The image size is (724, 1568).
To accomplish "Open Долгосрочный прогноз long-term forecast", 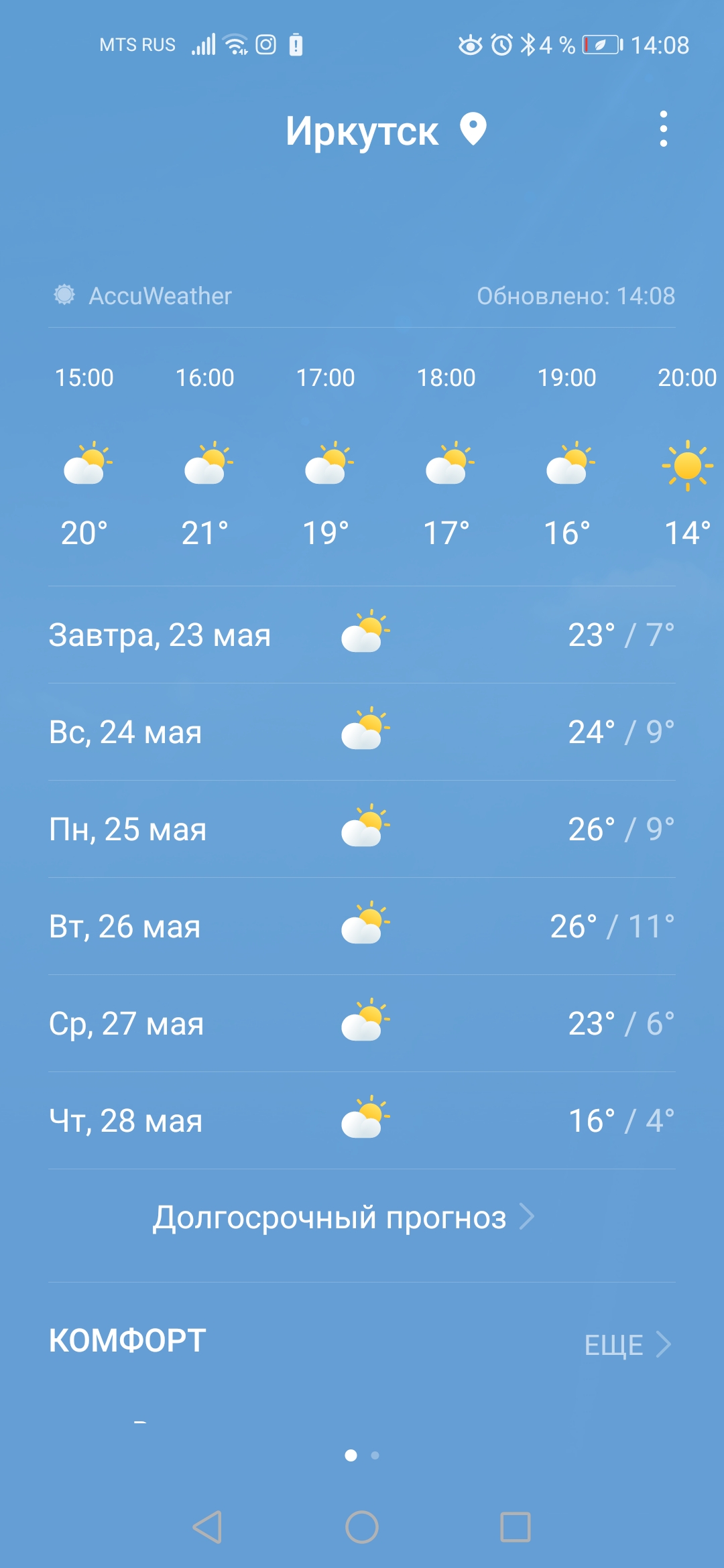I will (x=343, y=1217).
